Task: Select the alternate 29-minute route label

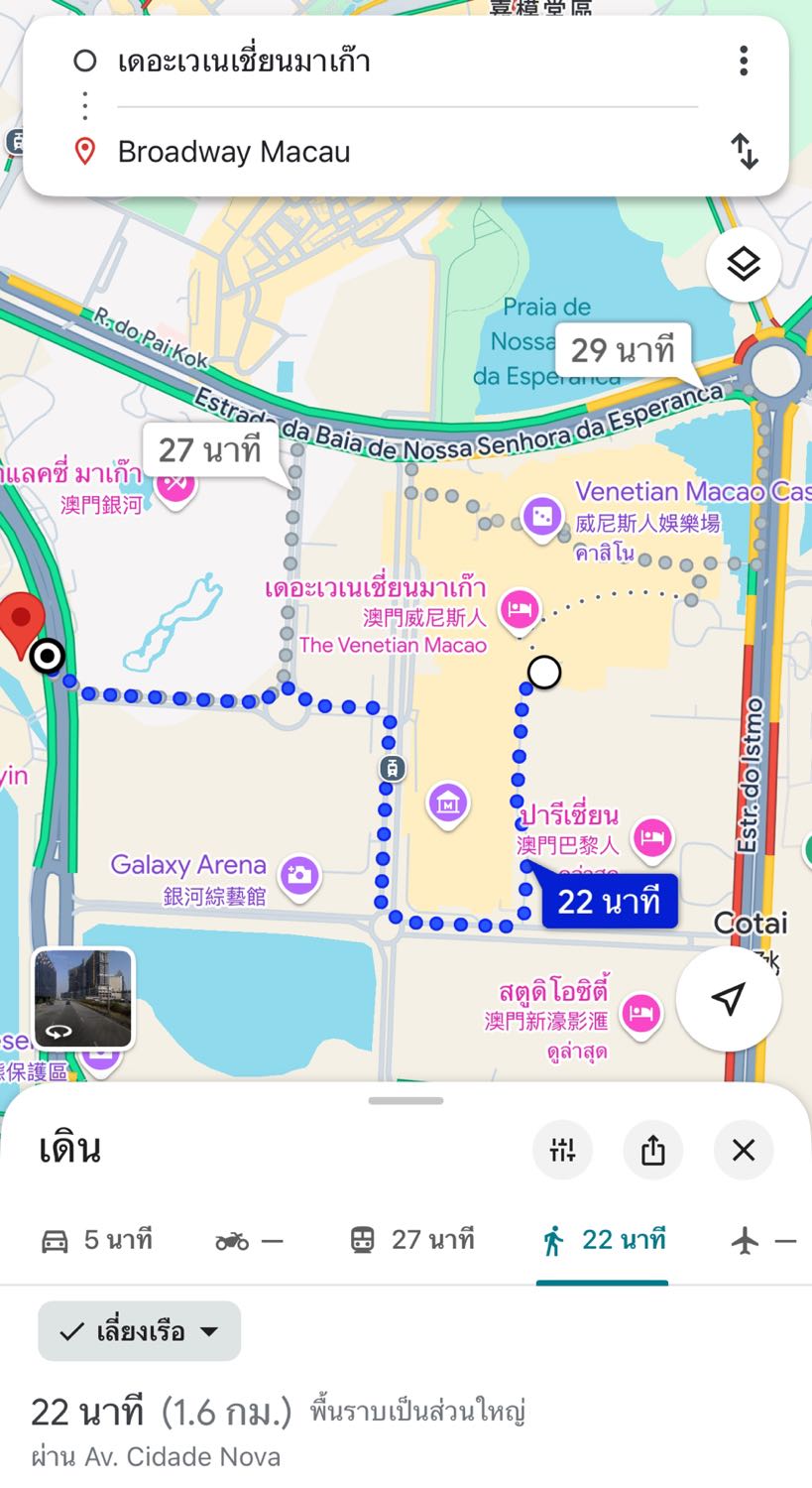Action: [623, 349]
